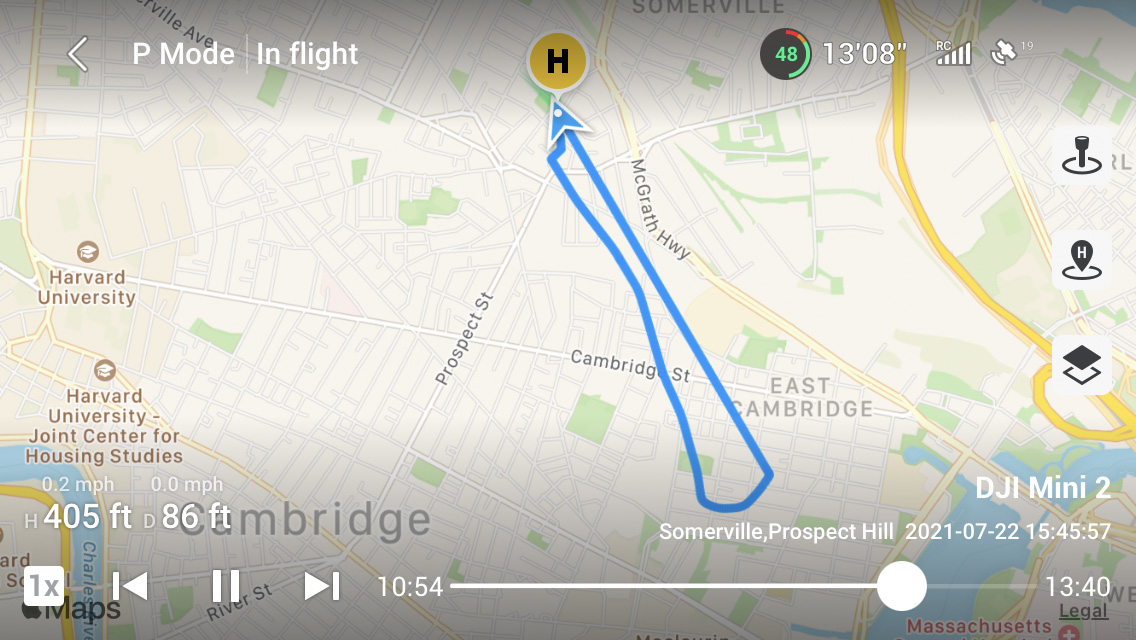Go back using the arrow
1136x640 pixels.
[x=78, y=54]
